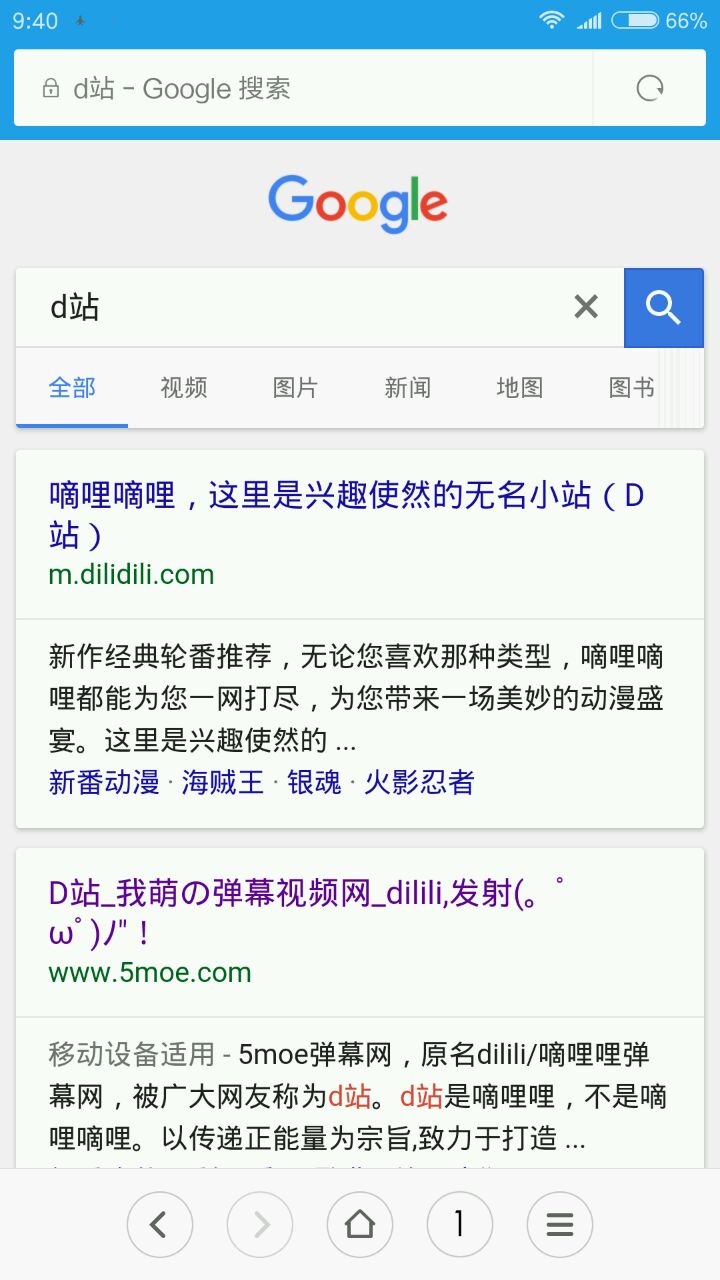Switch to the 地图 tab

click(x=520, y=388)
